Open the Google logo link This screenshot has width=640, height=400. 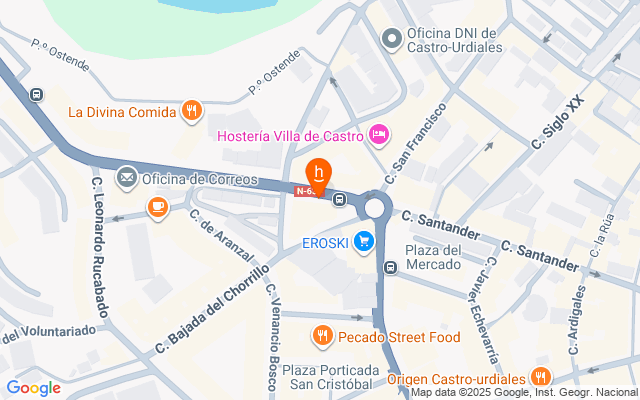coord(33,388)
